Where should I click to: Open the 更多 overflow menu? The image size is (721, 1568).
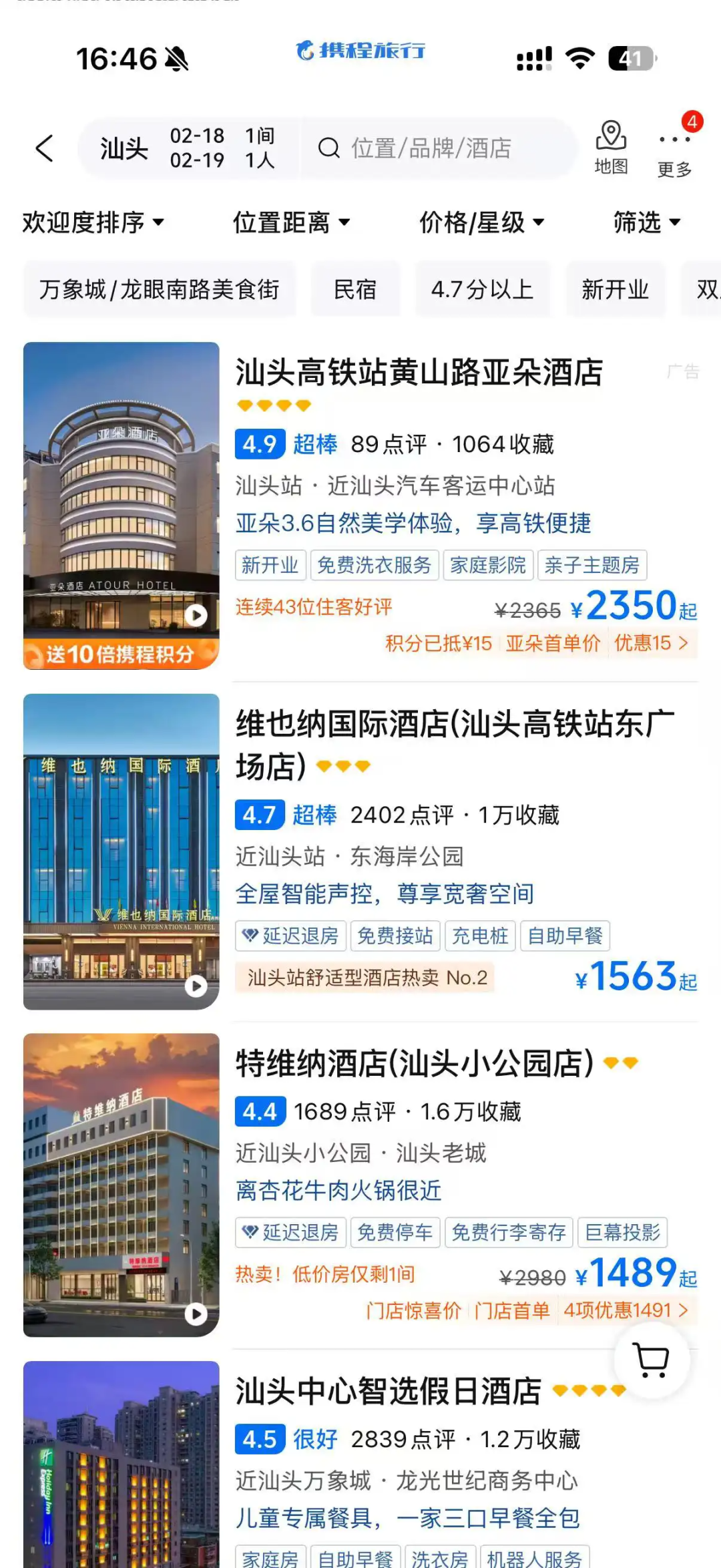[x=674, y=148]
